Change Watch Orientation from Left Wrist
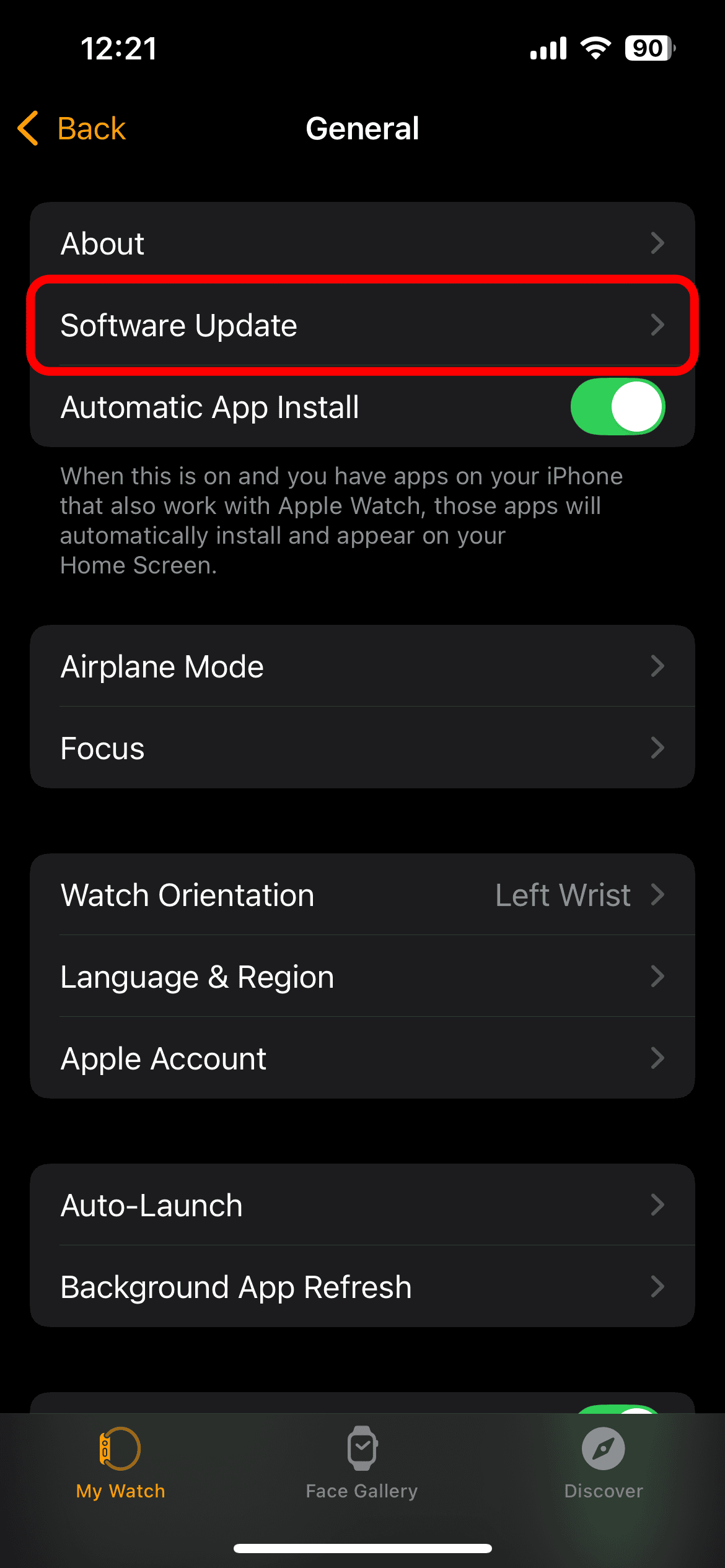Screen dimensions: 725x1568 362,895
